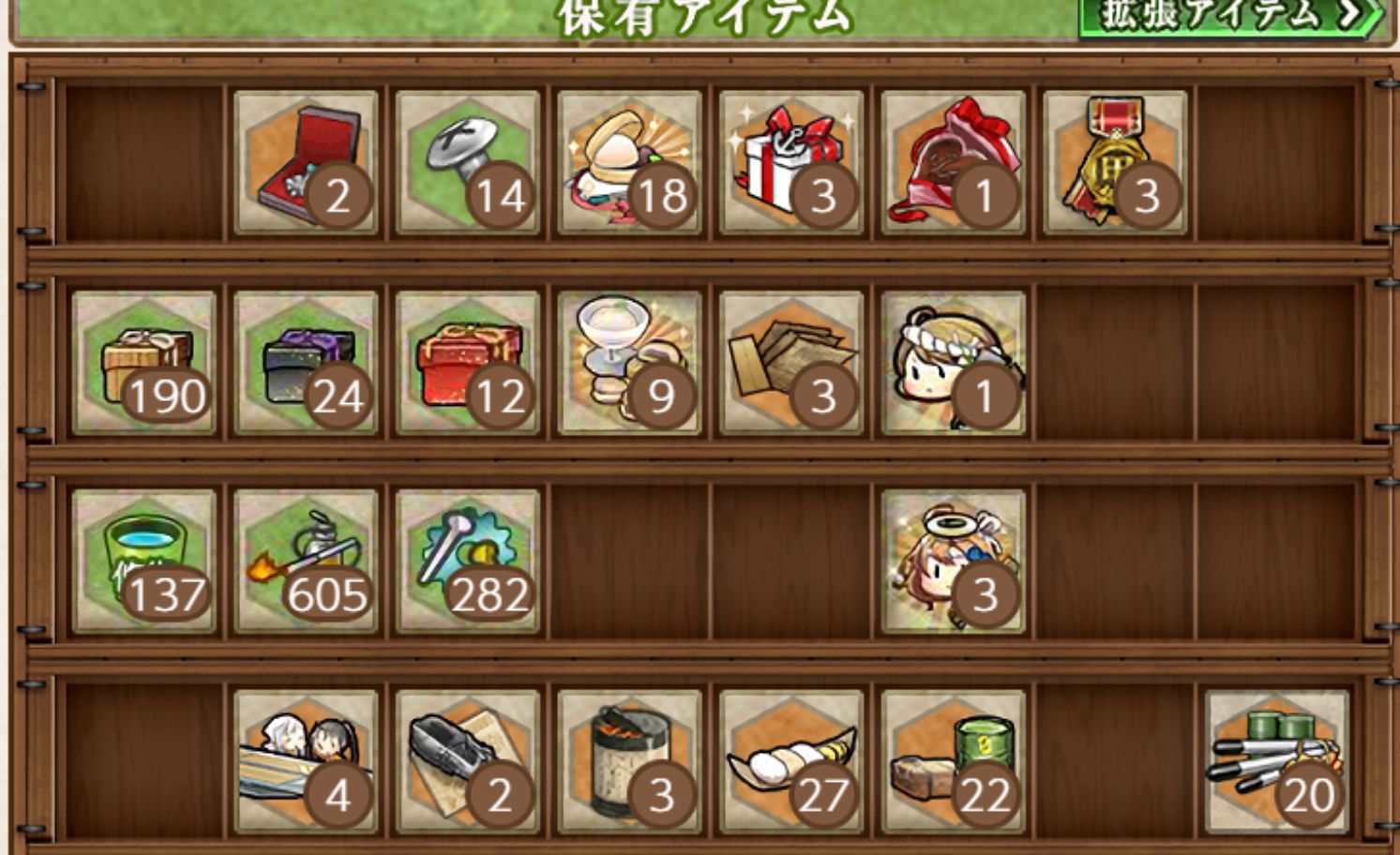The image size is (1400, 855).
Task: Open the development materials item showing 282
Action: pos(468,561)
